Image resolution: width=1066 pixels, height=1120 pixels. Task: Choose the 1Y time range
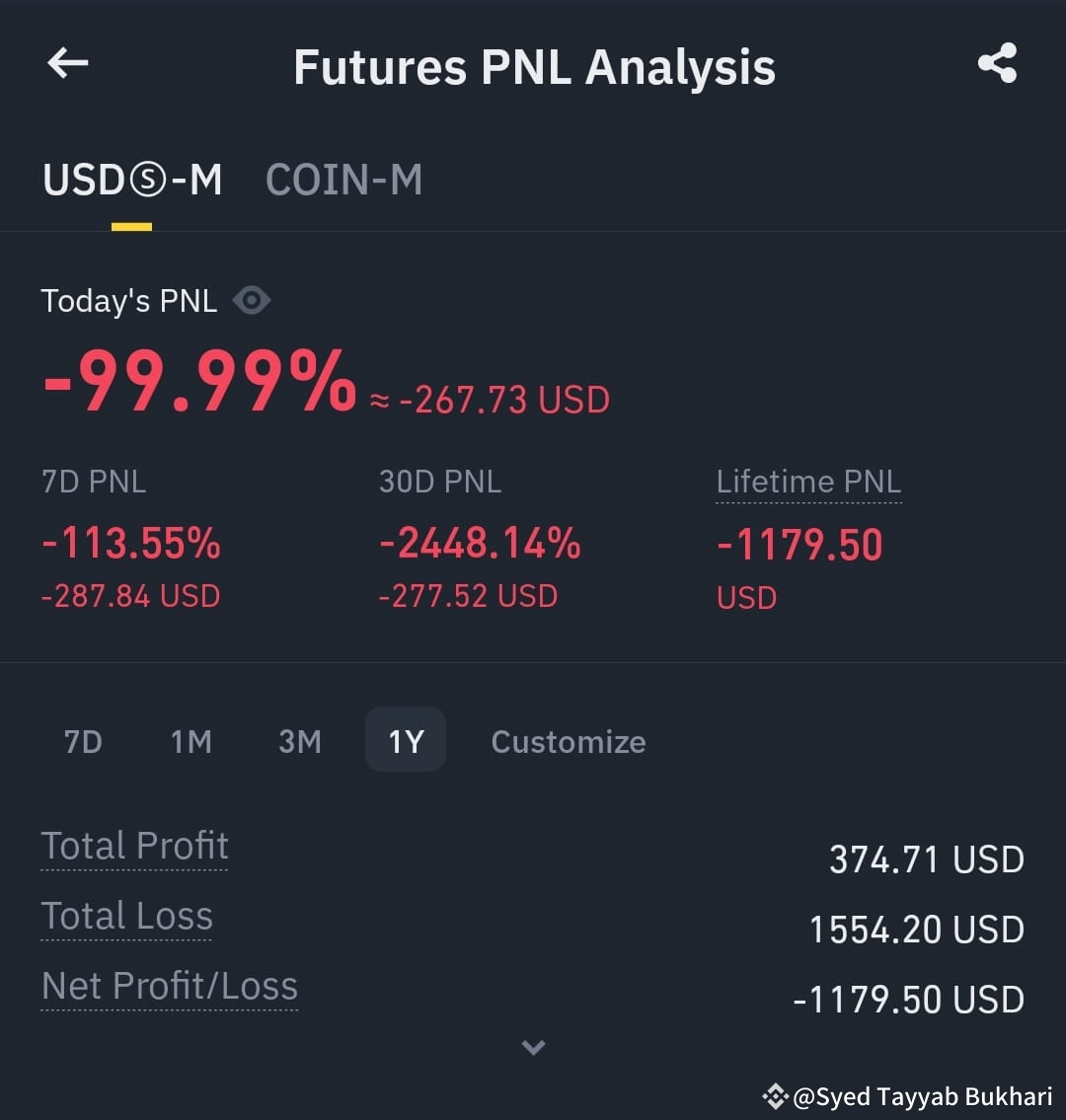(406, 740)
